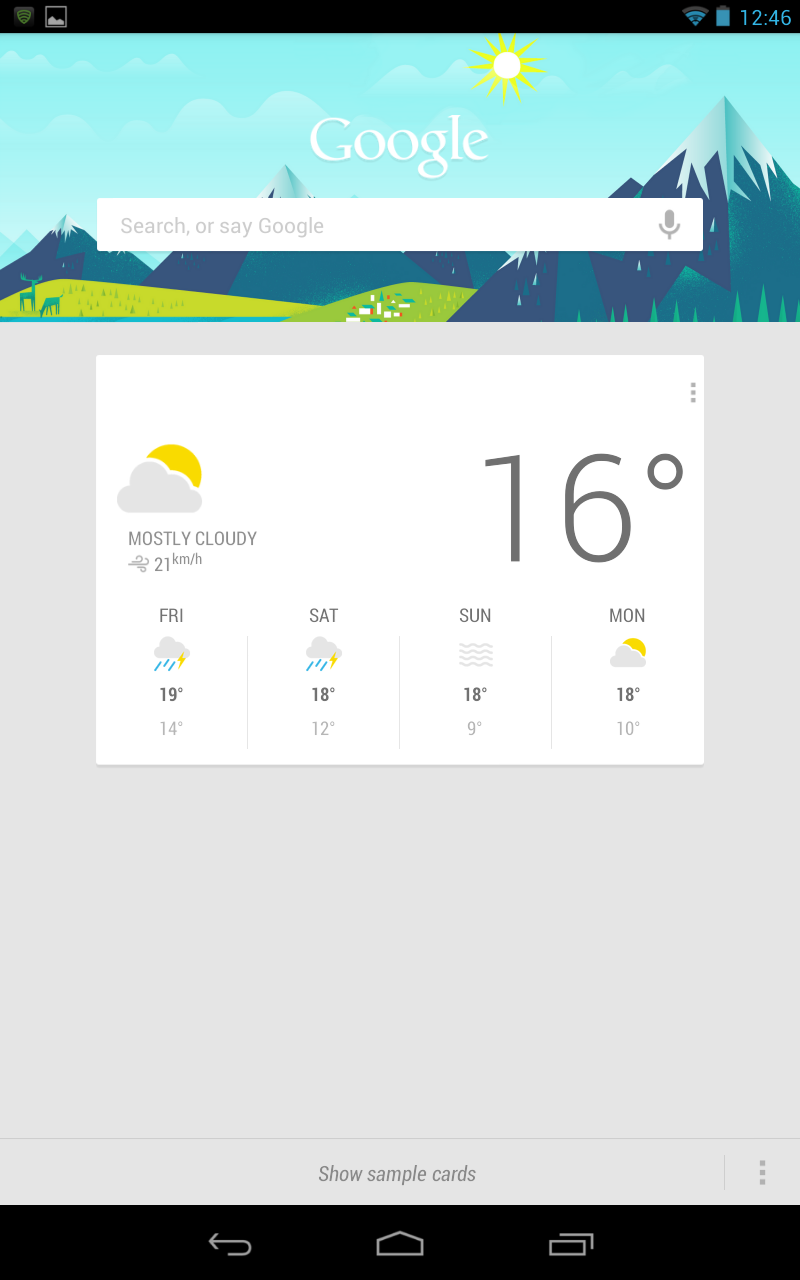Show sample cards
Screen dimensions: 800x1280
point(397,1174)
